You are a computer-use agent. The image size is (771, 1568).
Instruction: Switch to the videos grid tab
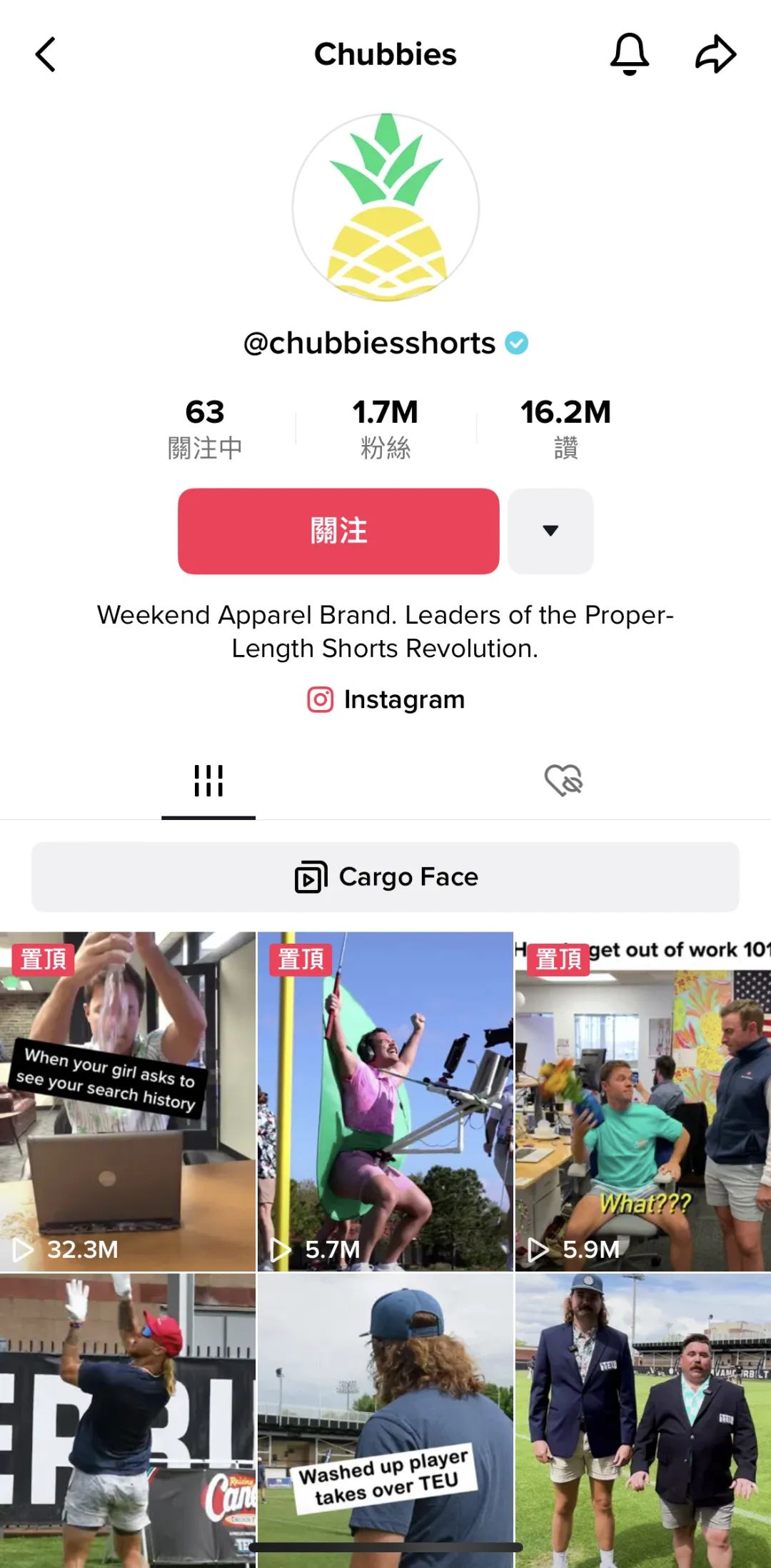click(208, 780)
